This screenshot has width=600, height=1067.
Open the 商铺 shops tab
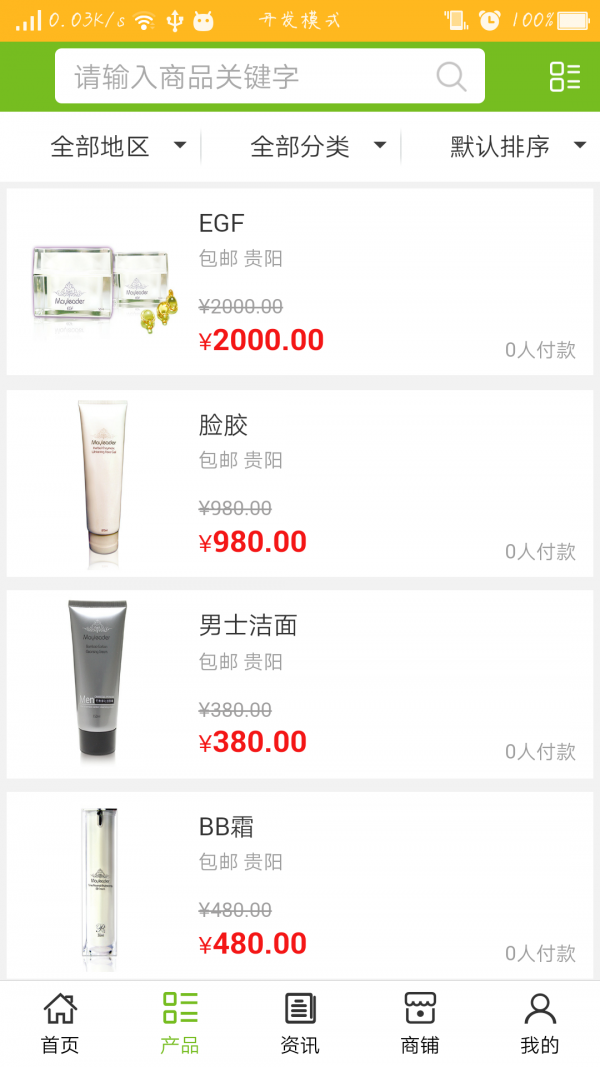pos(420,1023)
